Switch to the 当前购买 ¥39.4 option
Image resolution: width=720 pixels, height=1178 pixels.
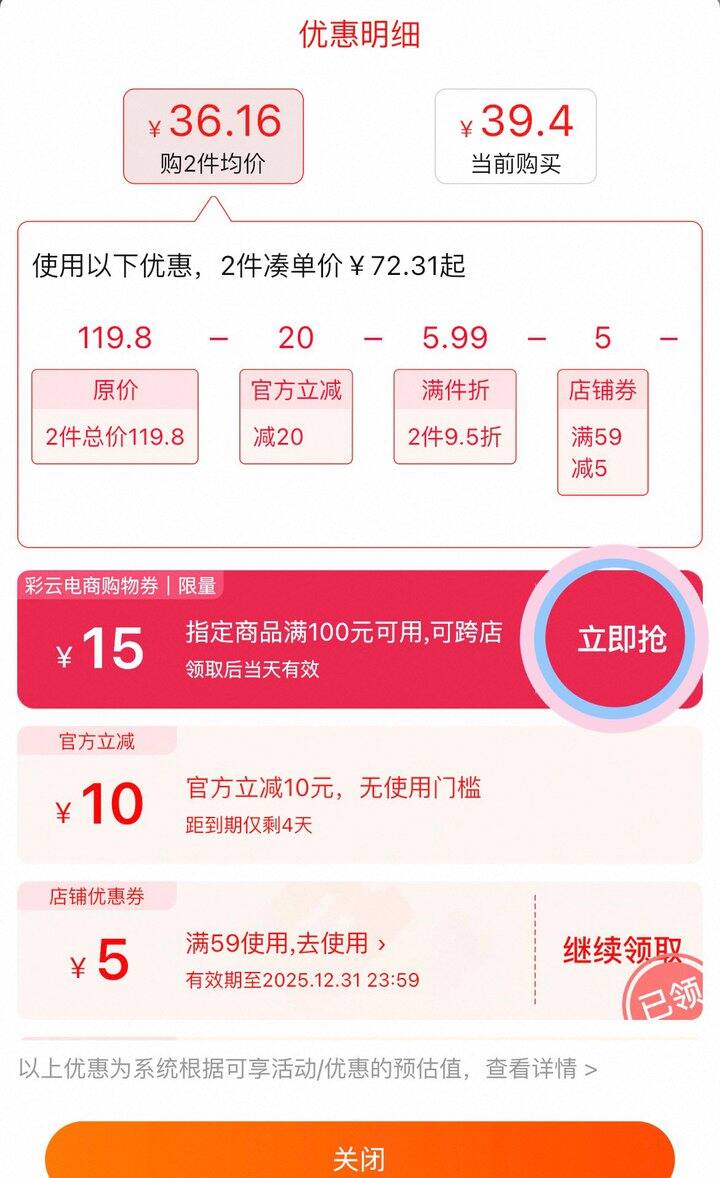pyautogui.click(x=516, y=136)
